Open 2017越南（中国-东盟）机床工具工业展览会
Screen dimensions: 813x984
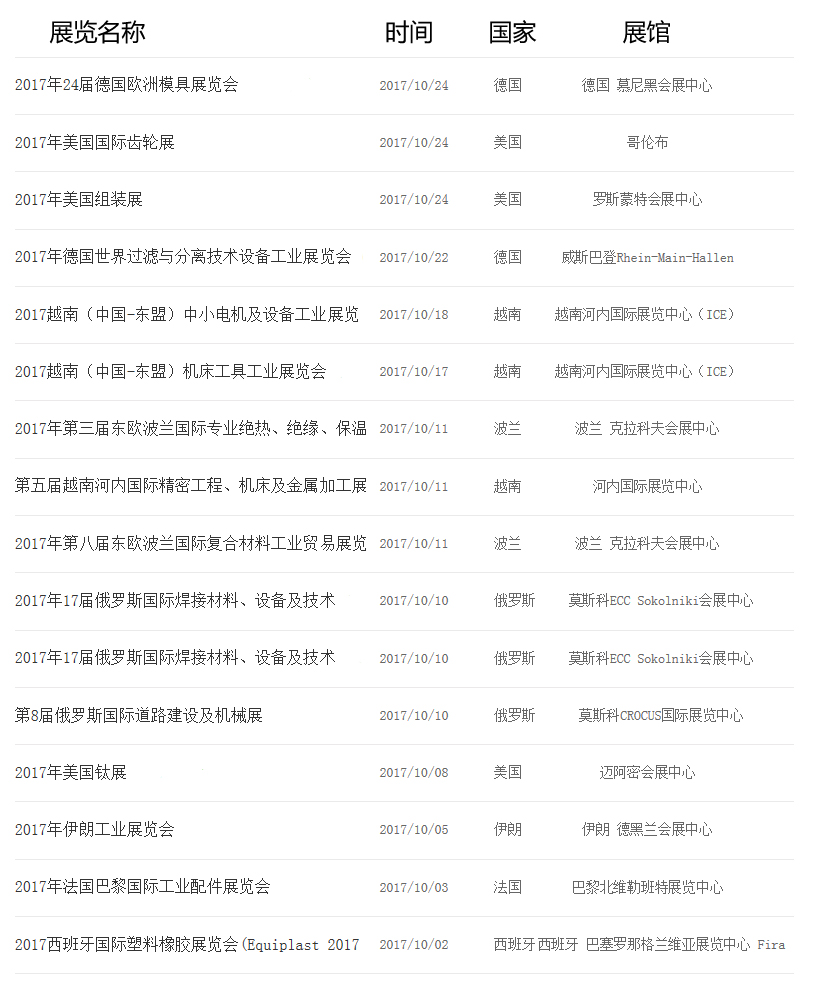[x=170, y=371]
